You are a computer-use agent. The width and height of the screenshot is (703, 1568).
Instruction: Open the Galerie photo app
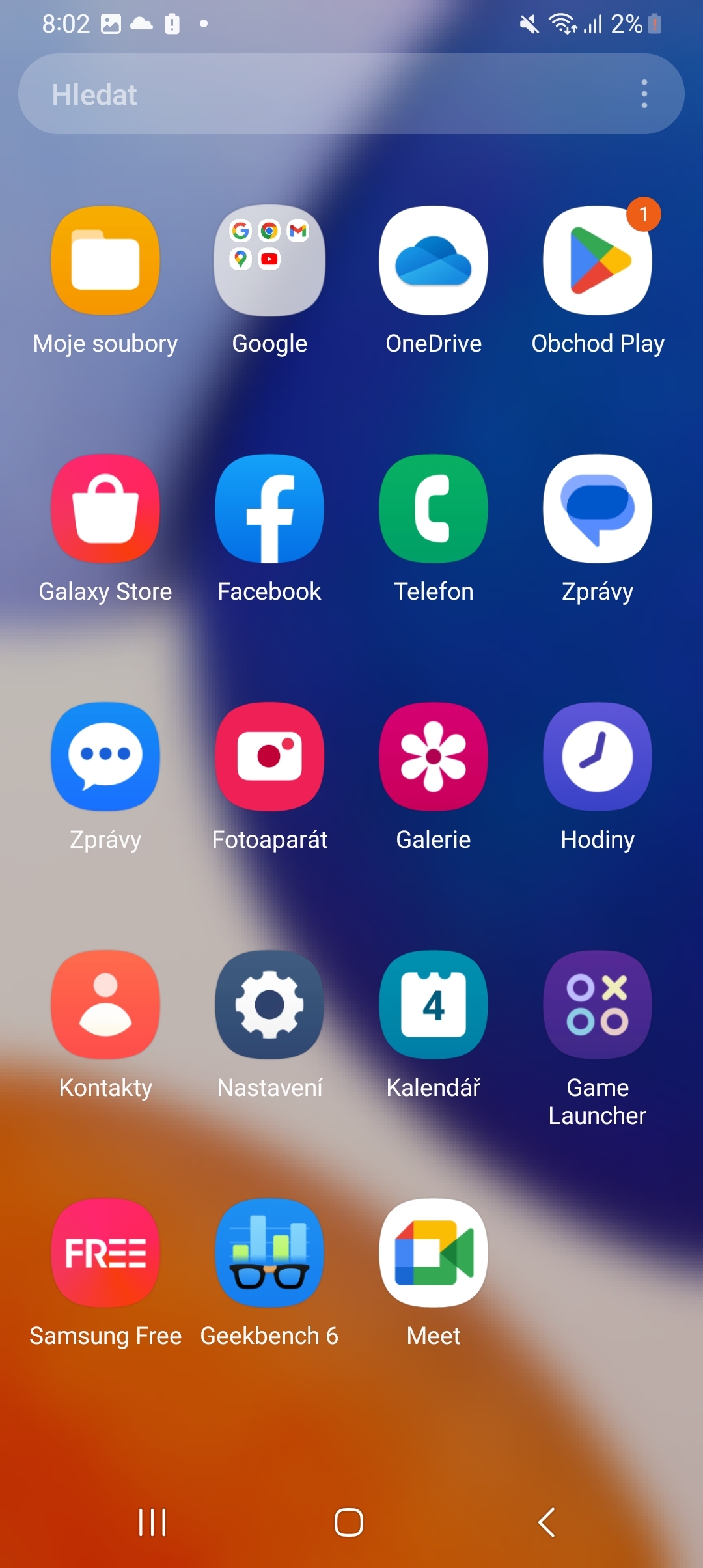433,757
